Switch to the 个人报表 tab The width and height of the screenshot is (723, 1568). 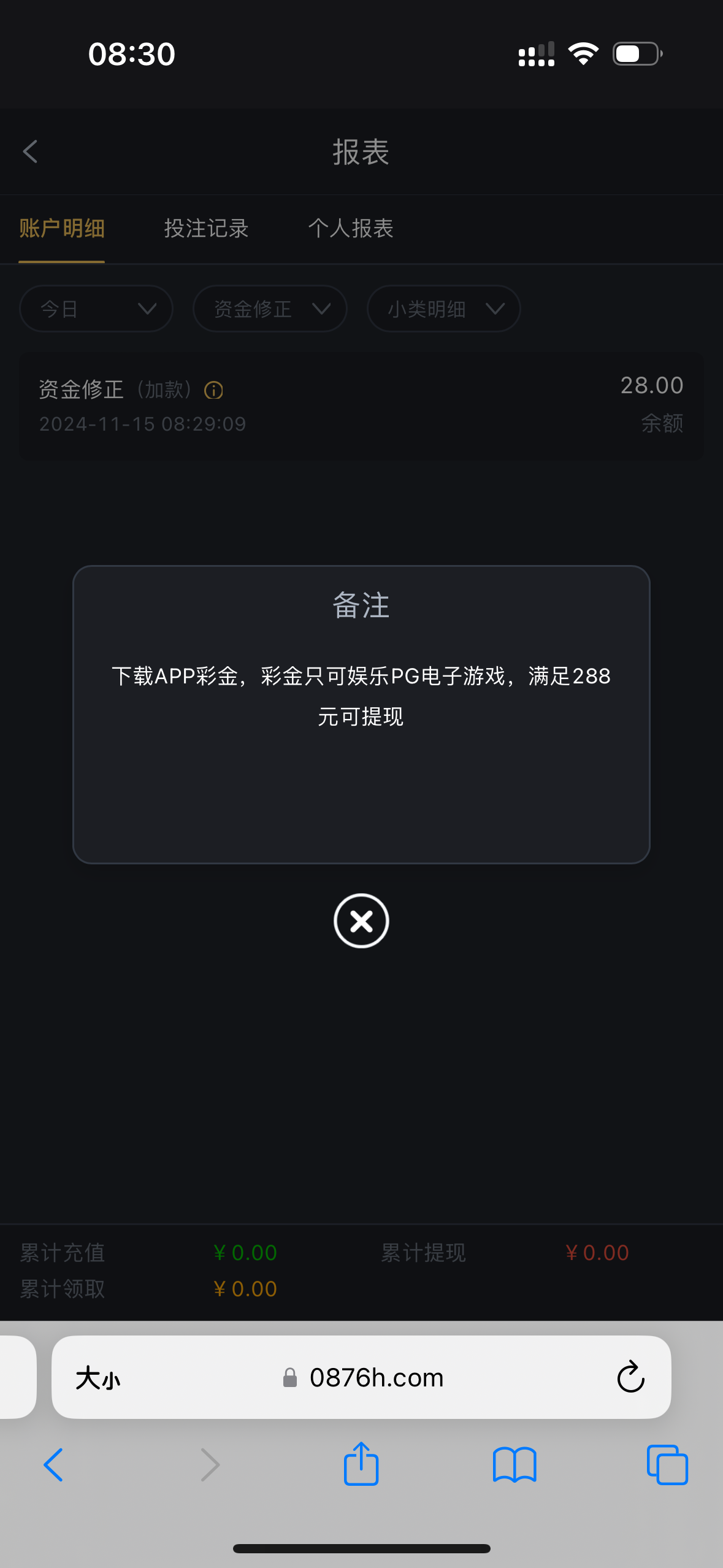[x=351, y=229]
